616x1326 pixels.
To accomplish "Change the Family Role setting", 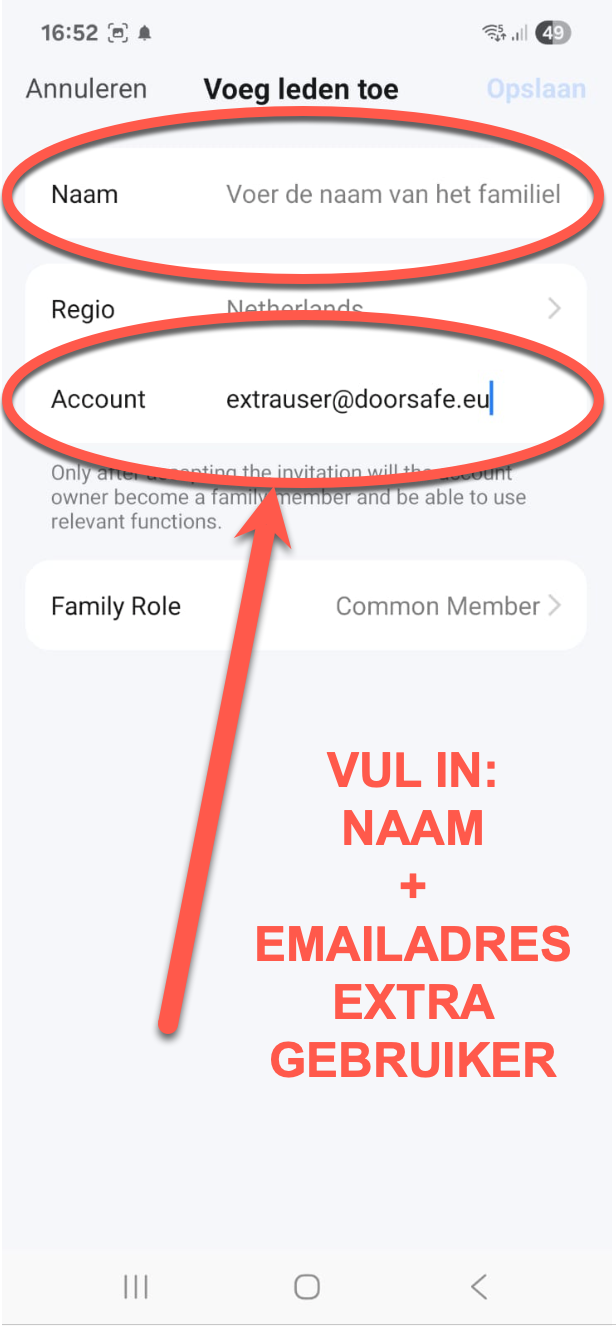I will (306, 606).
